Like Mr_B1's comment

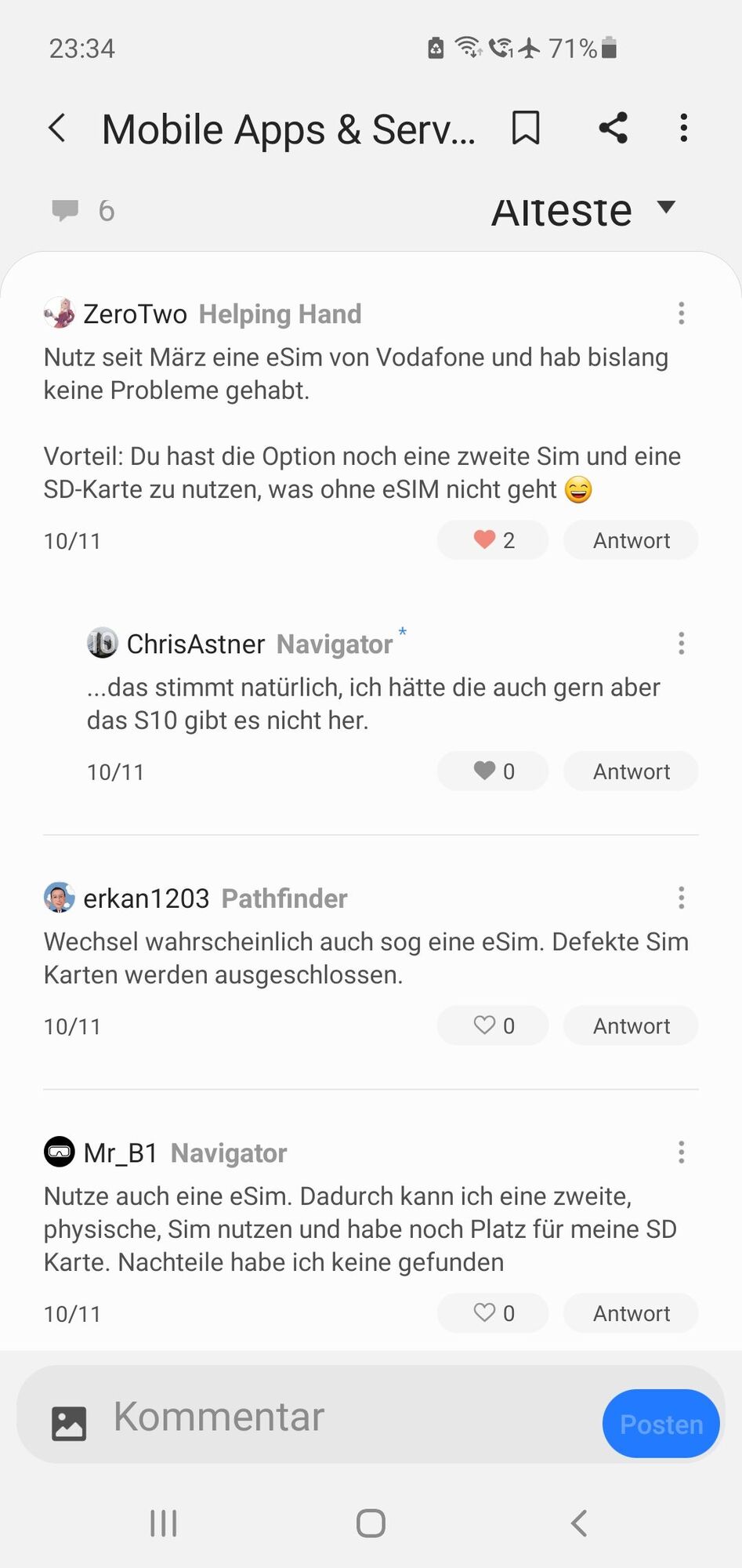point(493,1313)
